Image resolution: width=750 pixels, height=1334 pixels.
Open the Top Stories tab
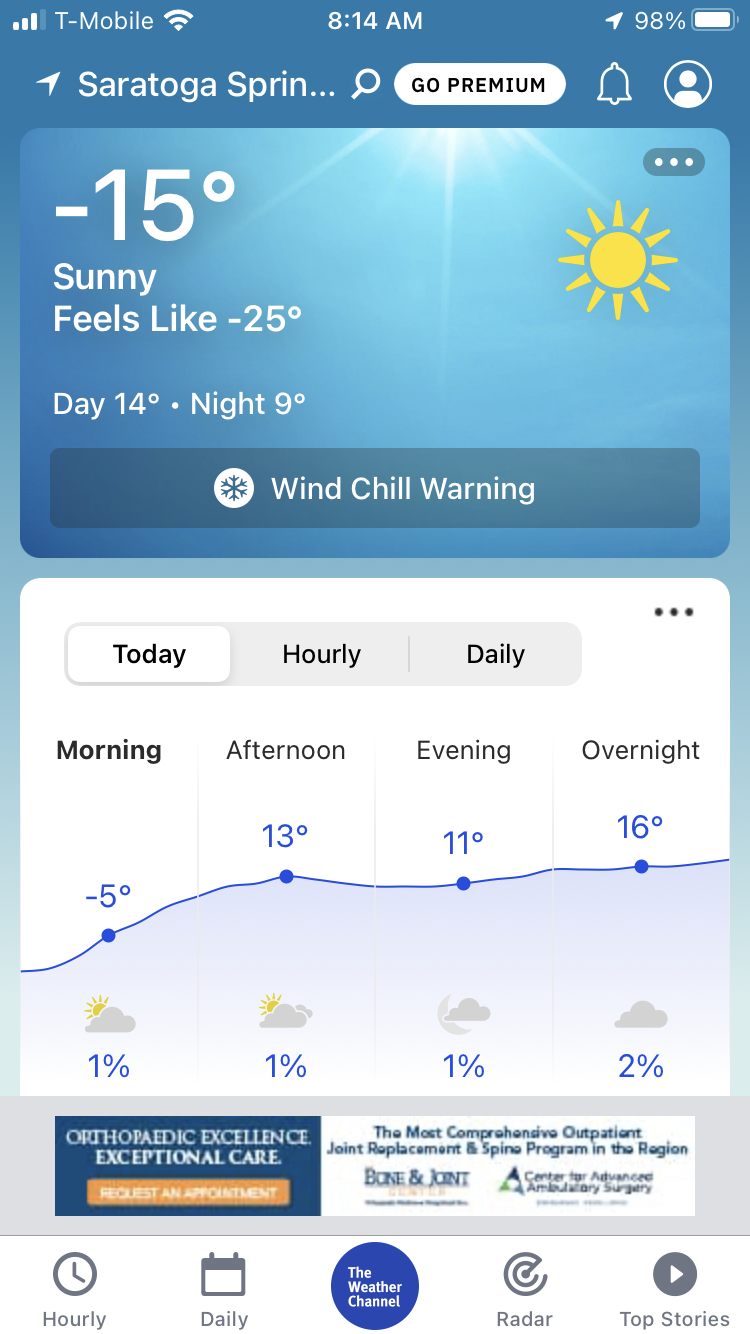[675, 1291]
